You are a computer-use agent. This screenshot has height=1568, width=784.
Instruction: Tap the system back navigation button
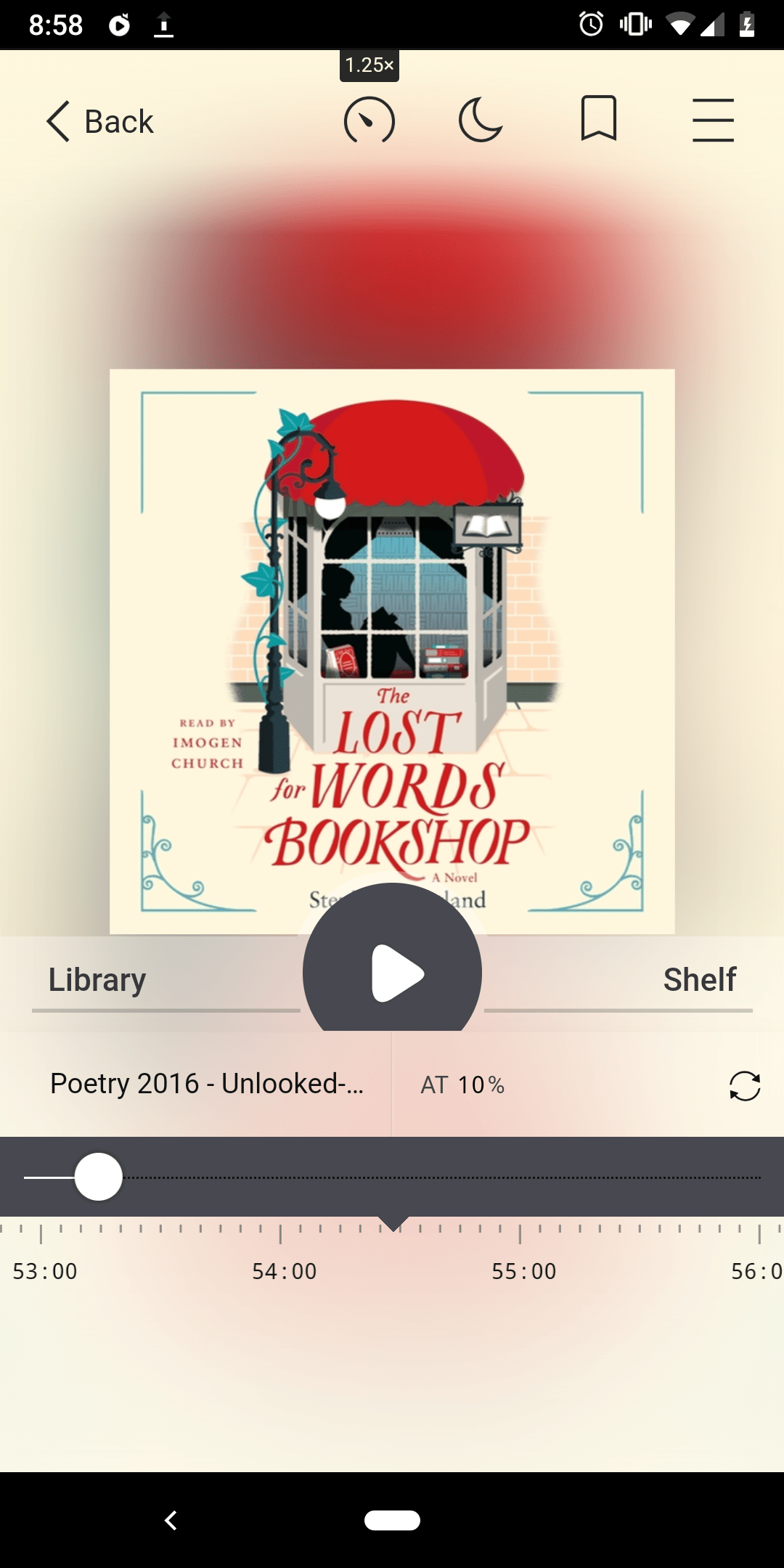coord(171,1520)
